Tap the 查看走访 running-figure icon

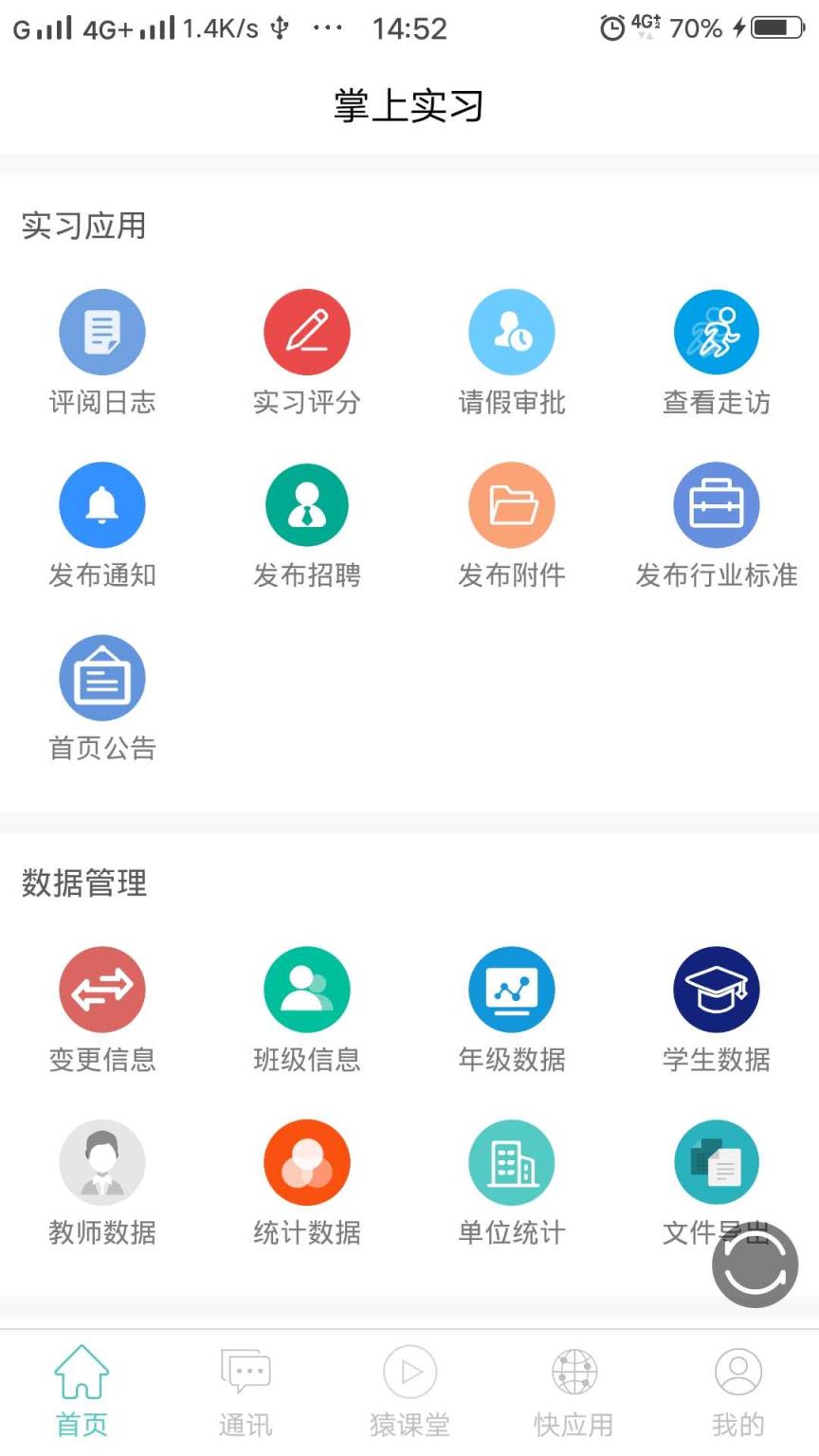[717, 332]
